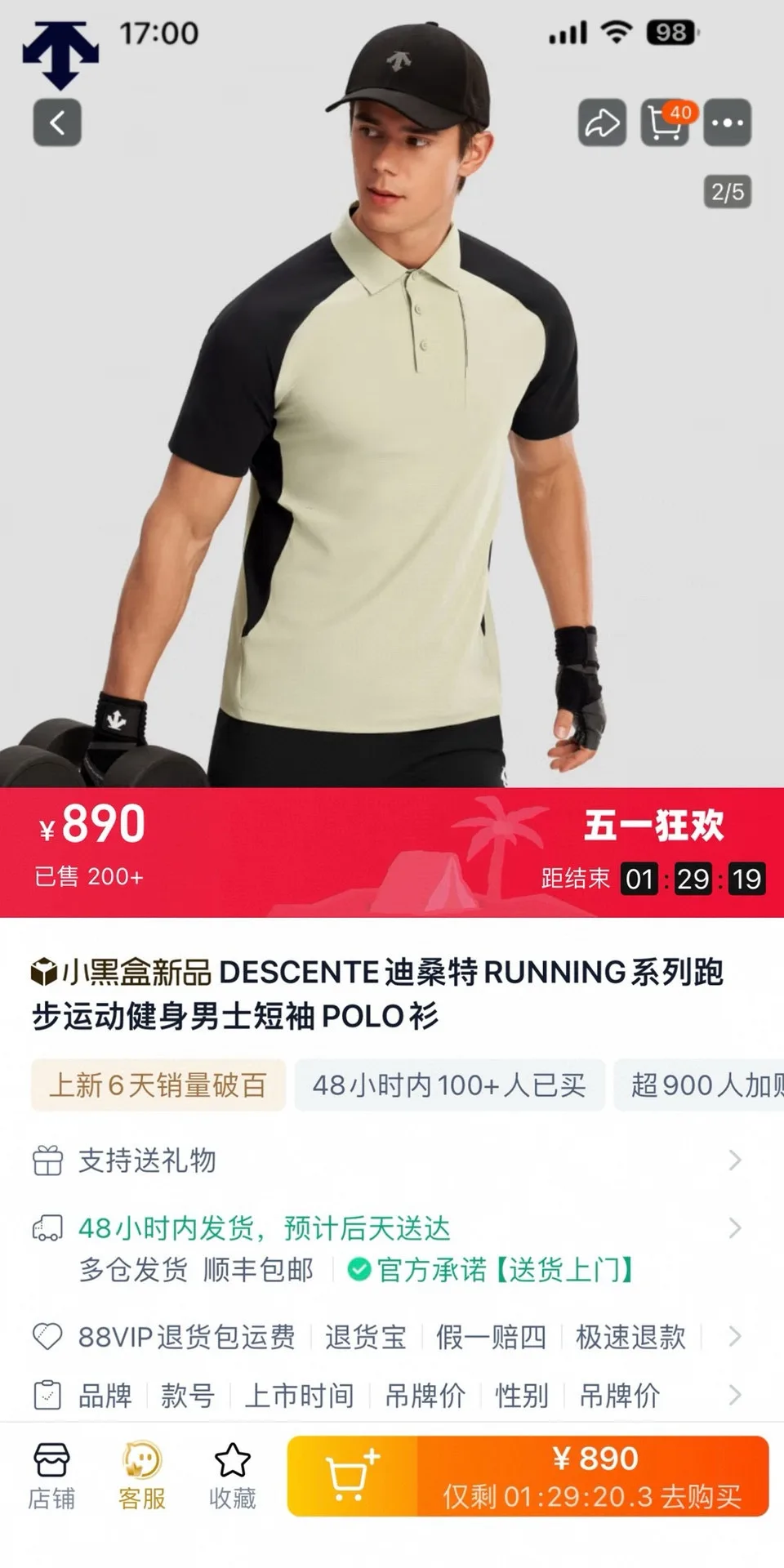Go back using the top-left arrow

(57, 122)
